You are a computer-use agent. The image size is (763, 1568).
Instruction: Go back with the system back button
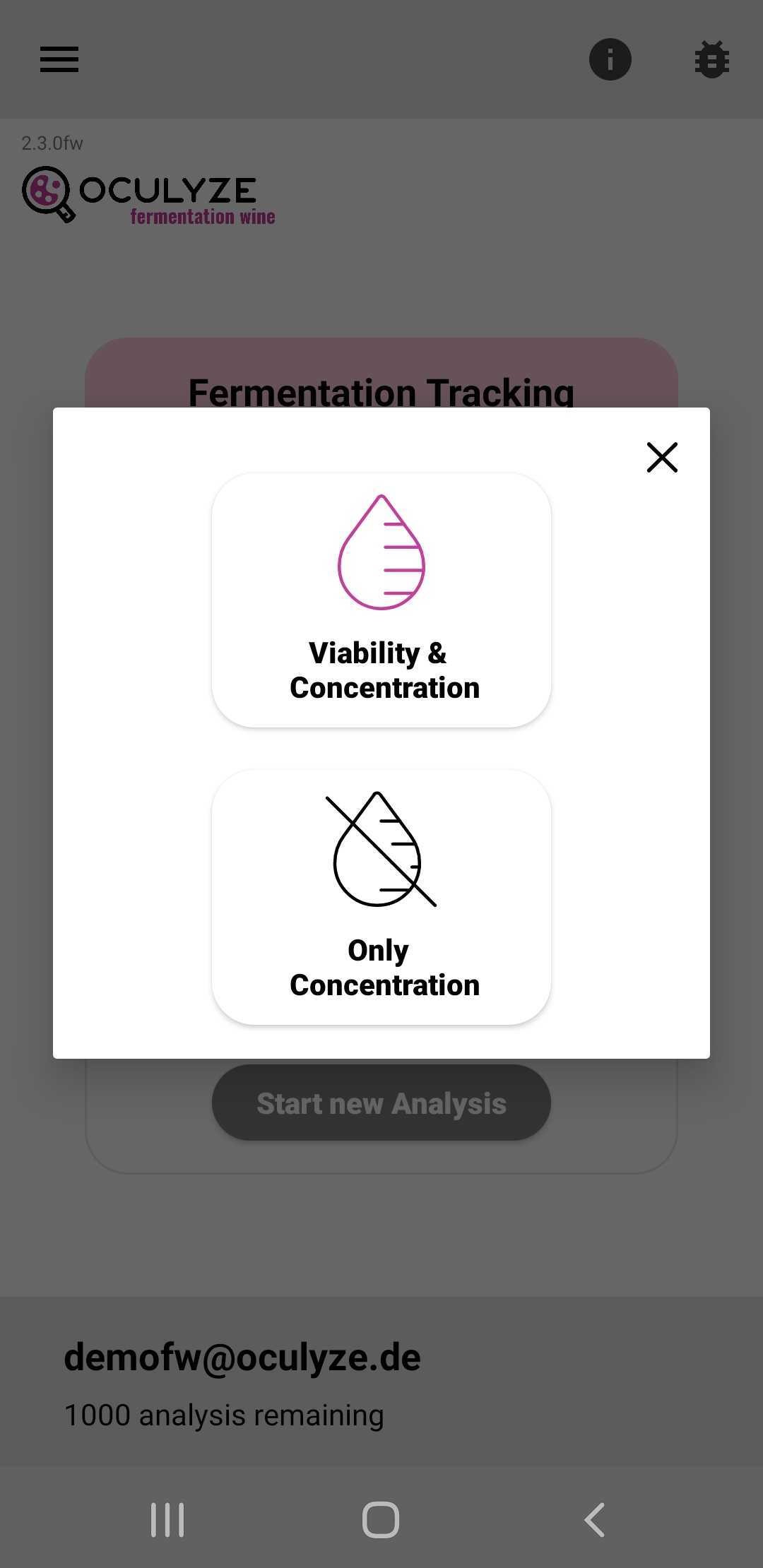[x=595, y=1519]
